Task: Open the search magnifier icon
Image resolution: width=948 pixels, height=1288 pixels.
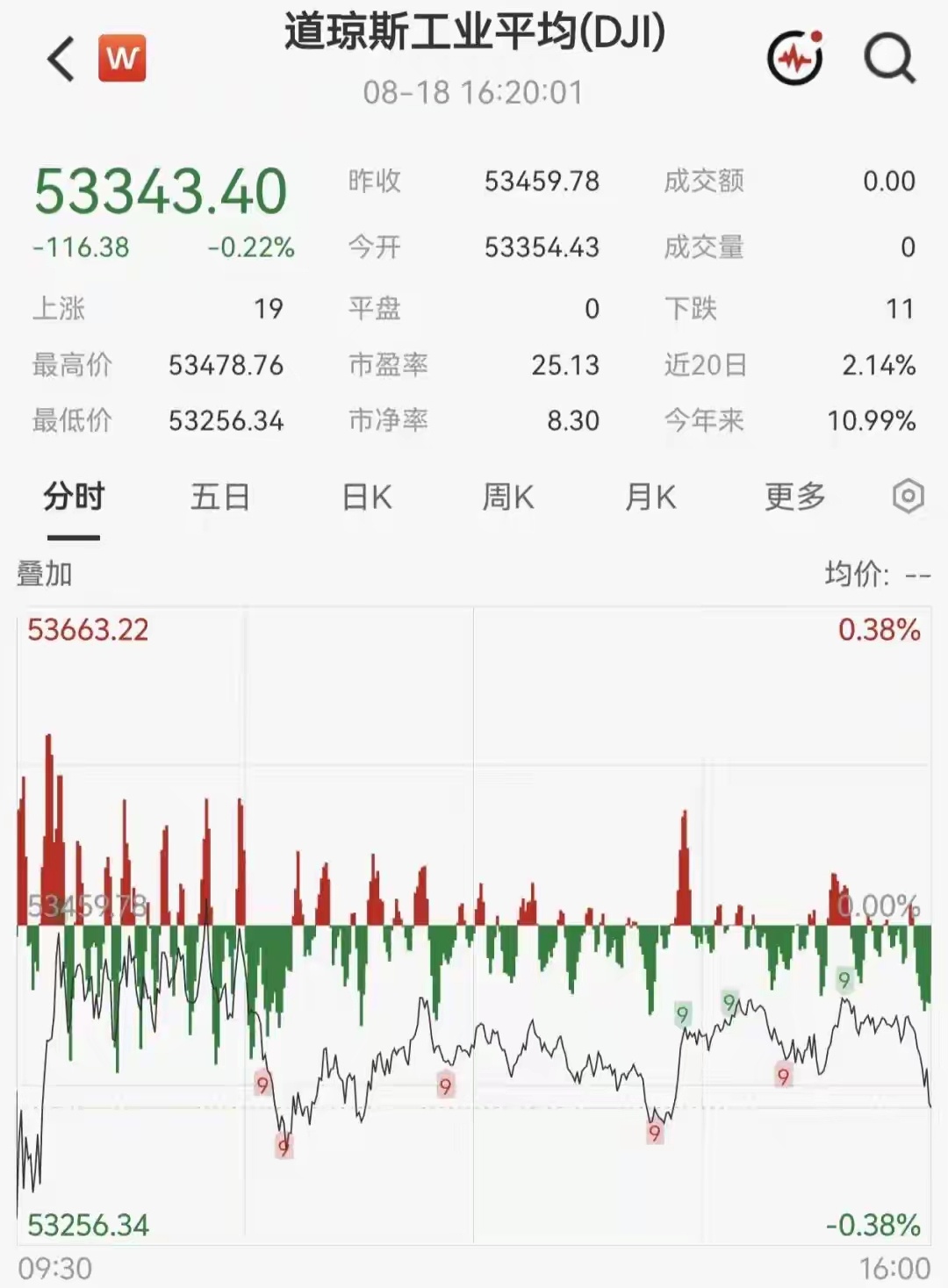Action: pyautogui.click(x=889, y=60)
